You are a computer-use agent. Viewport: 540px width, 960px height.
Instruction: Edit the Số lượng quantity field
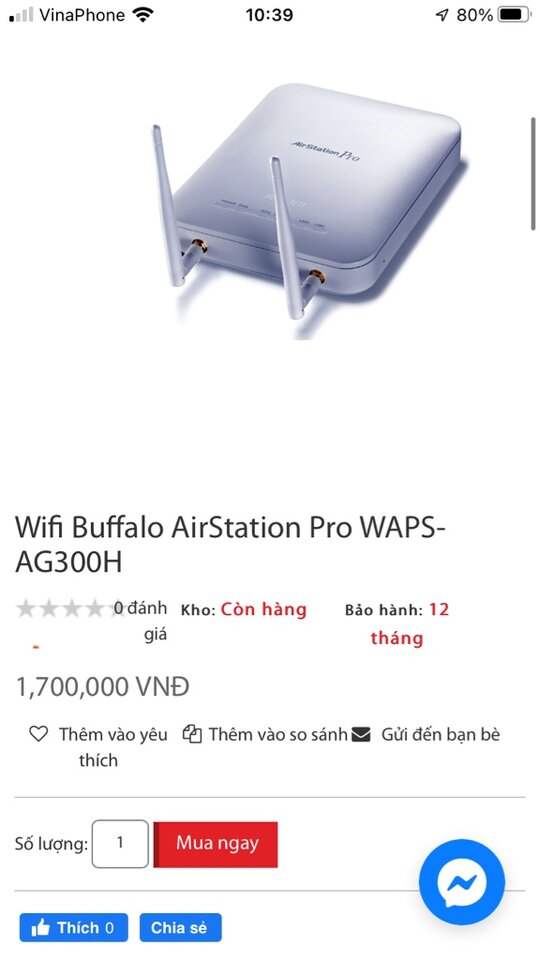(120, 844)
